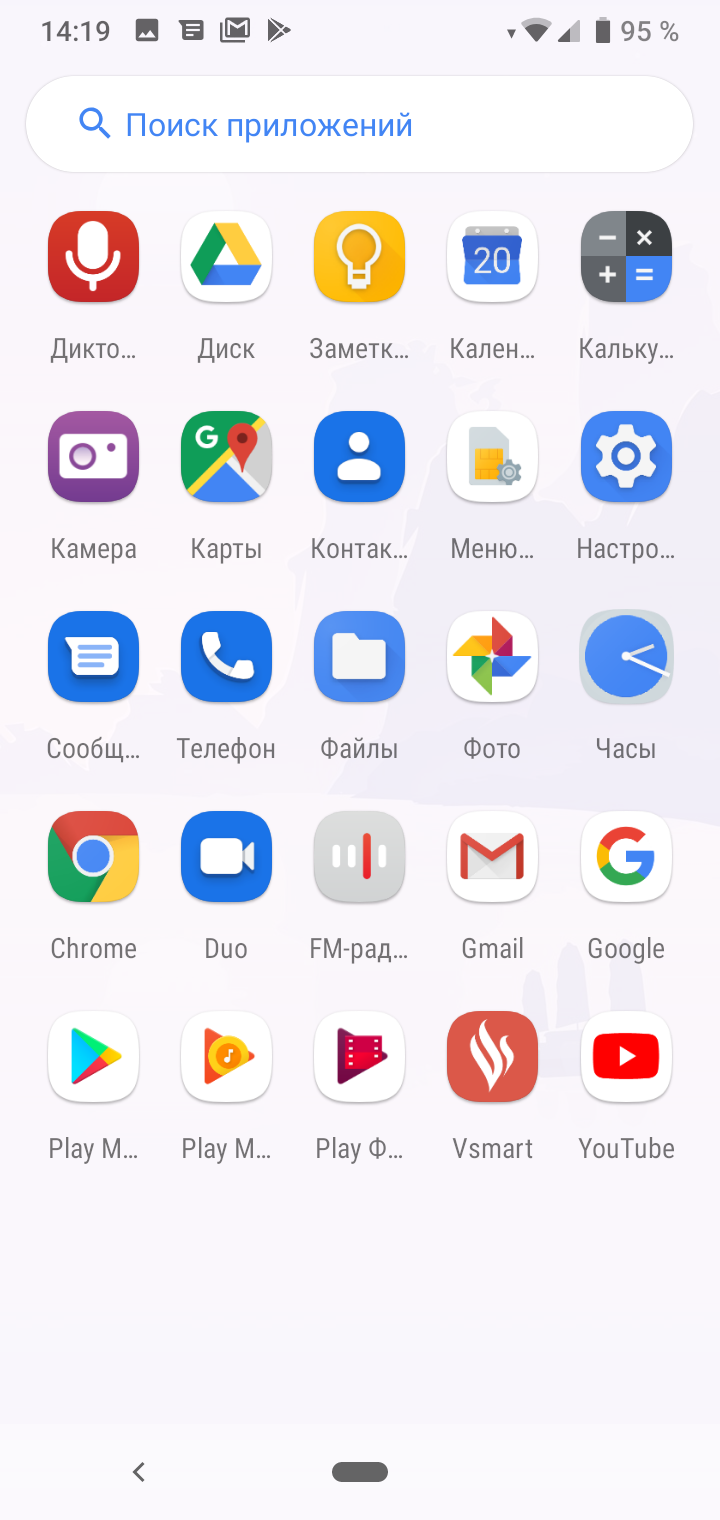The height and width of the screenshot is (1520, 720).
Task: Tap the app search field
Action: [360, 125]
